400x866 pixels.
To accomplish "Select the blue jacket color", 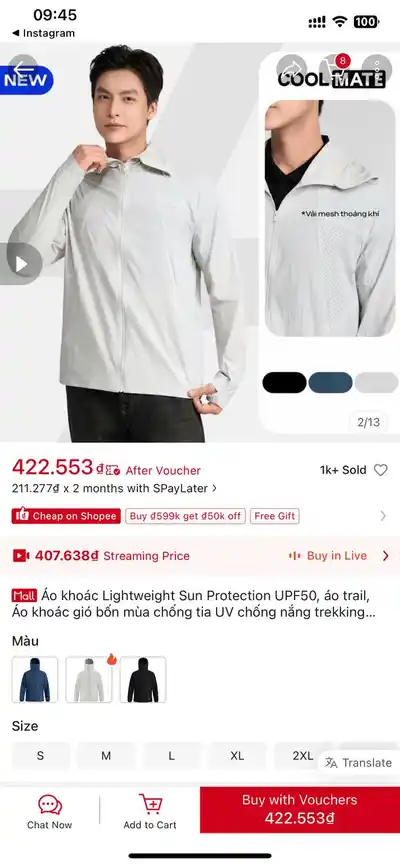I will click(x=35, y=679).
